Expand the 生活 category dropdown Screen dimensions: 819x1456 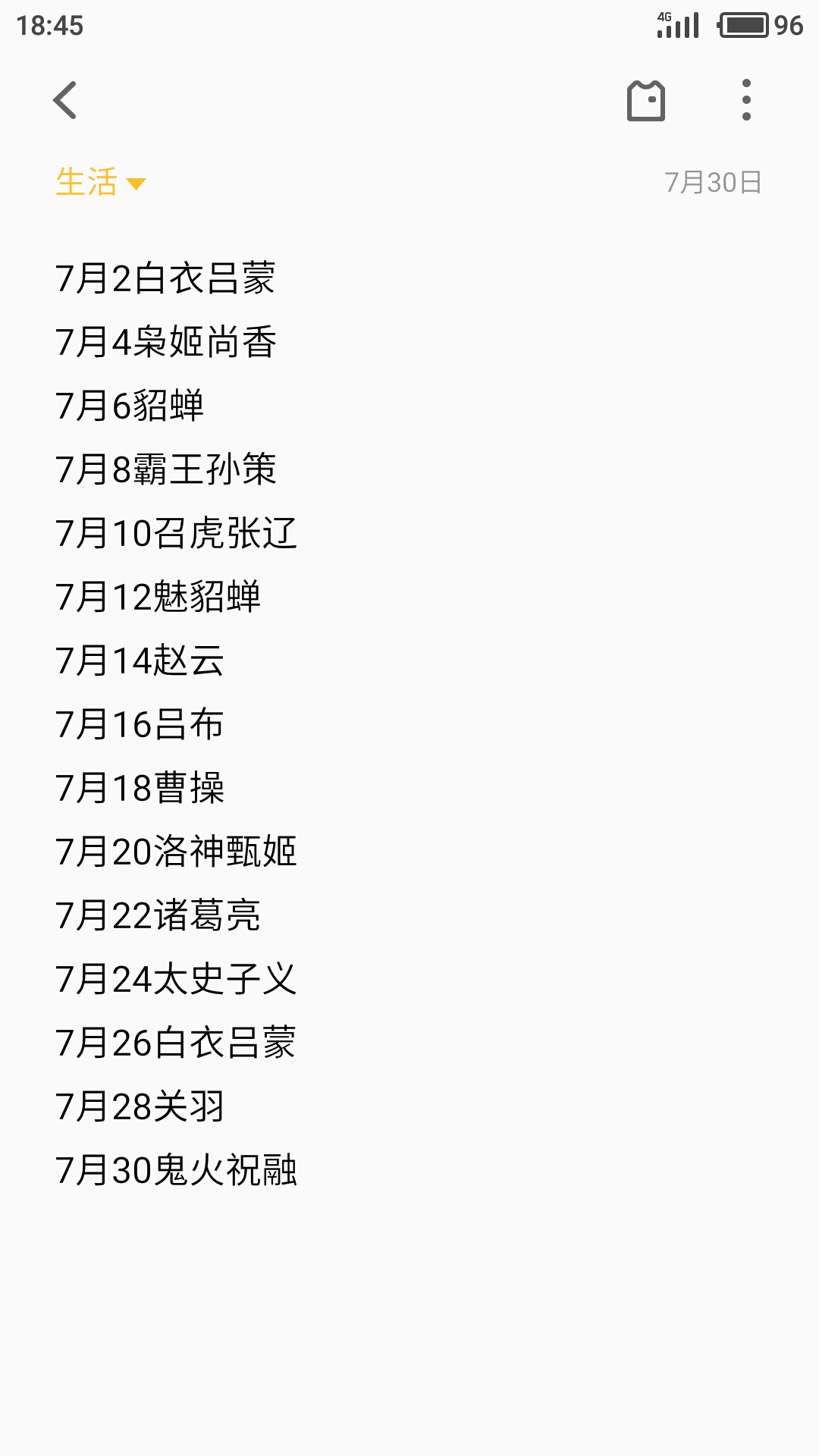(101, 183)
